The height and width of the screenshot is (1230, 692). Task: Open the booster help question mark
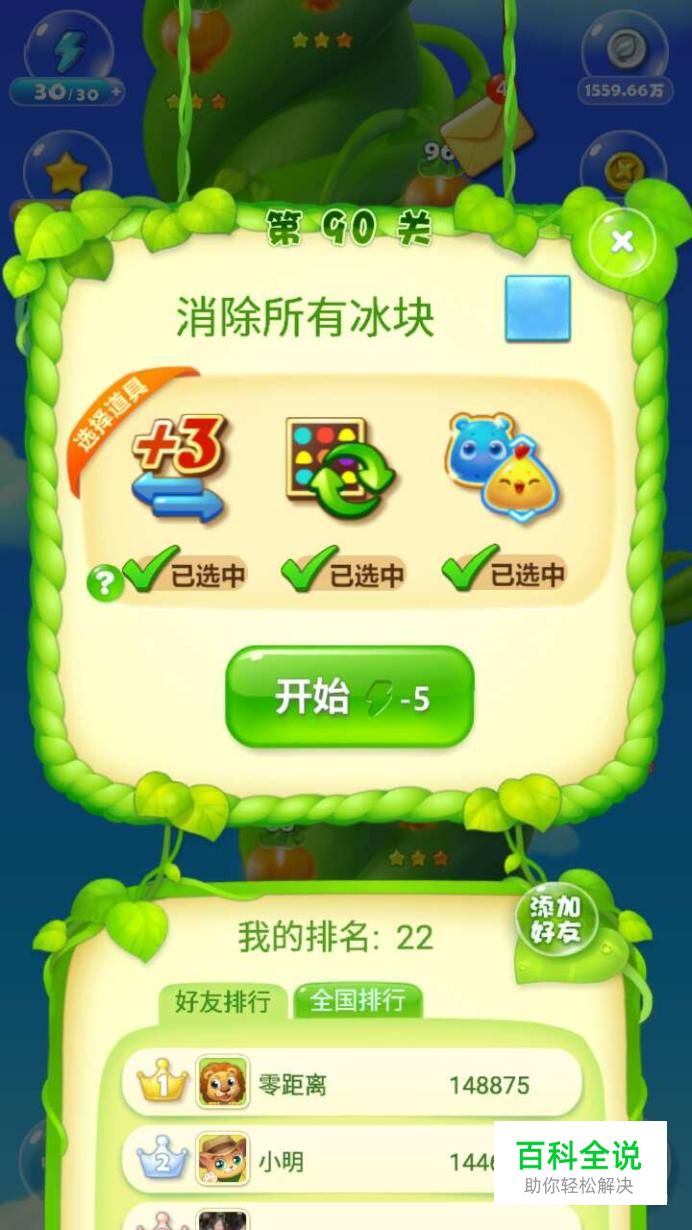(x=105, y=583)
